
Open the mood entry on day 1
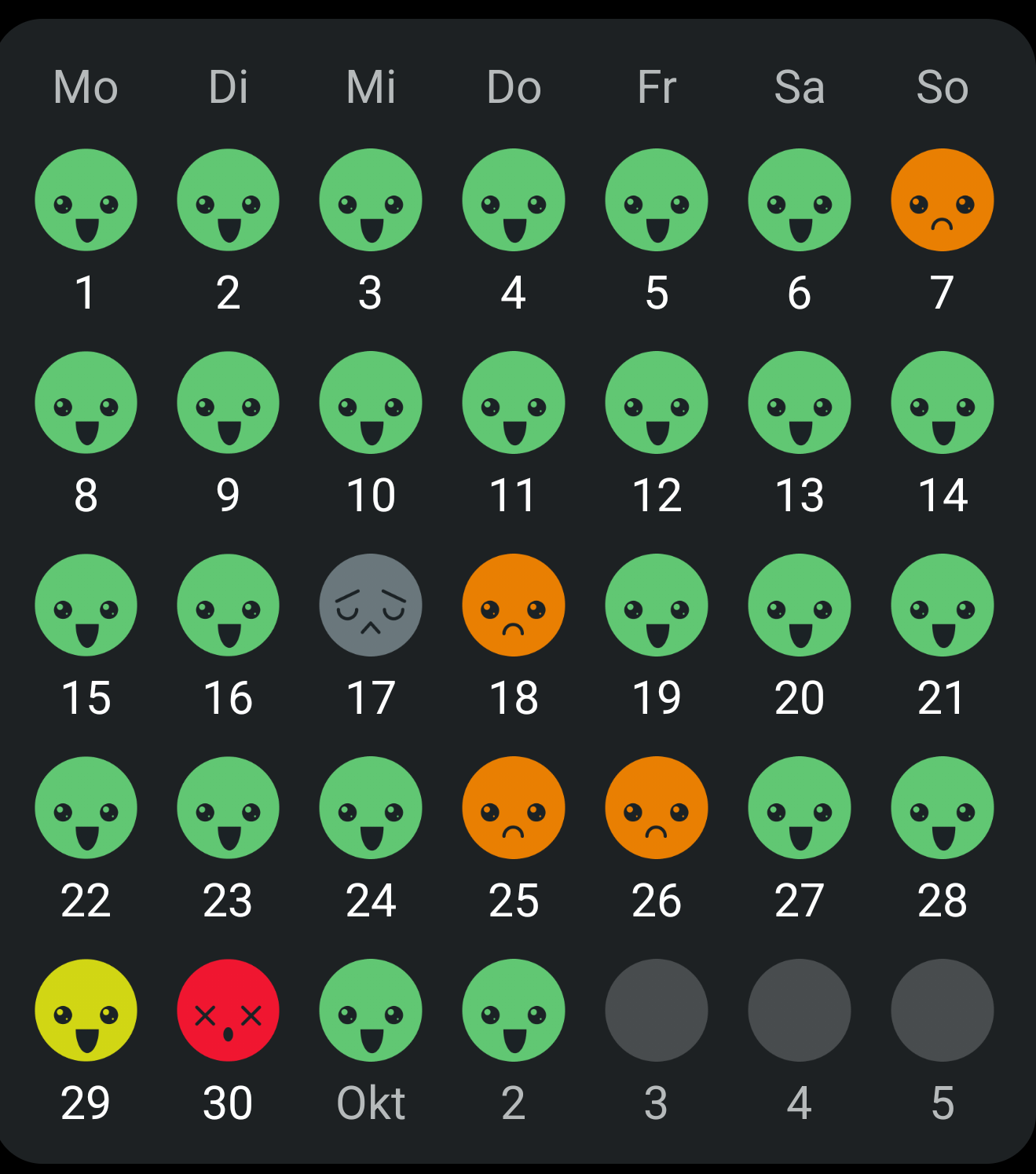point(86,199)
